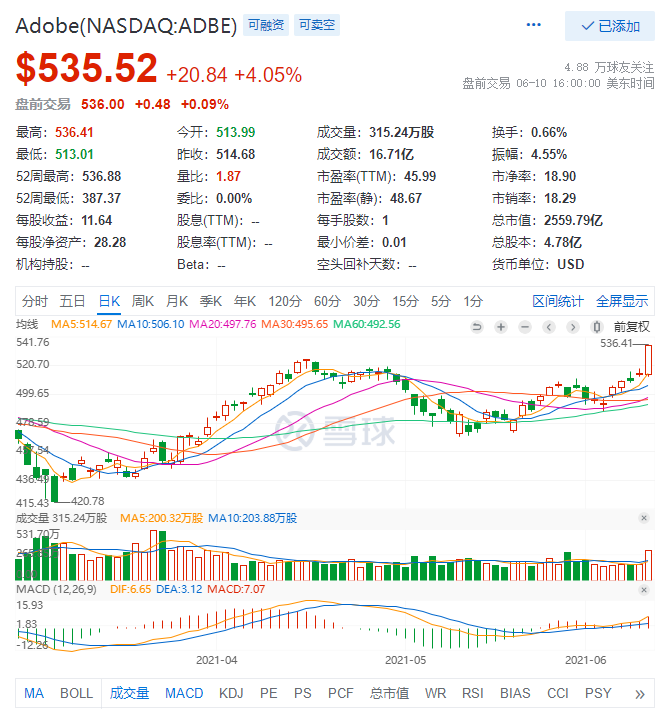Viewport: 663px width, 715px height.
Task: Select the 周K chart period
Action: [143, 301]
